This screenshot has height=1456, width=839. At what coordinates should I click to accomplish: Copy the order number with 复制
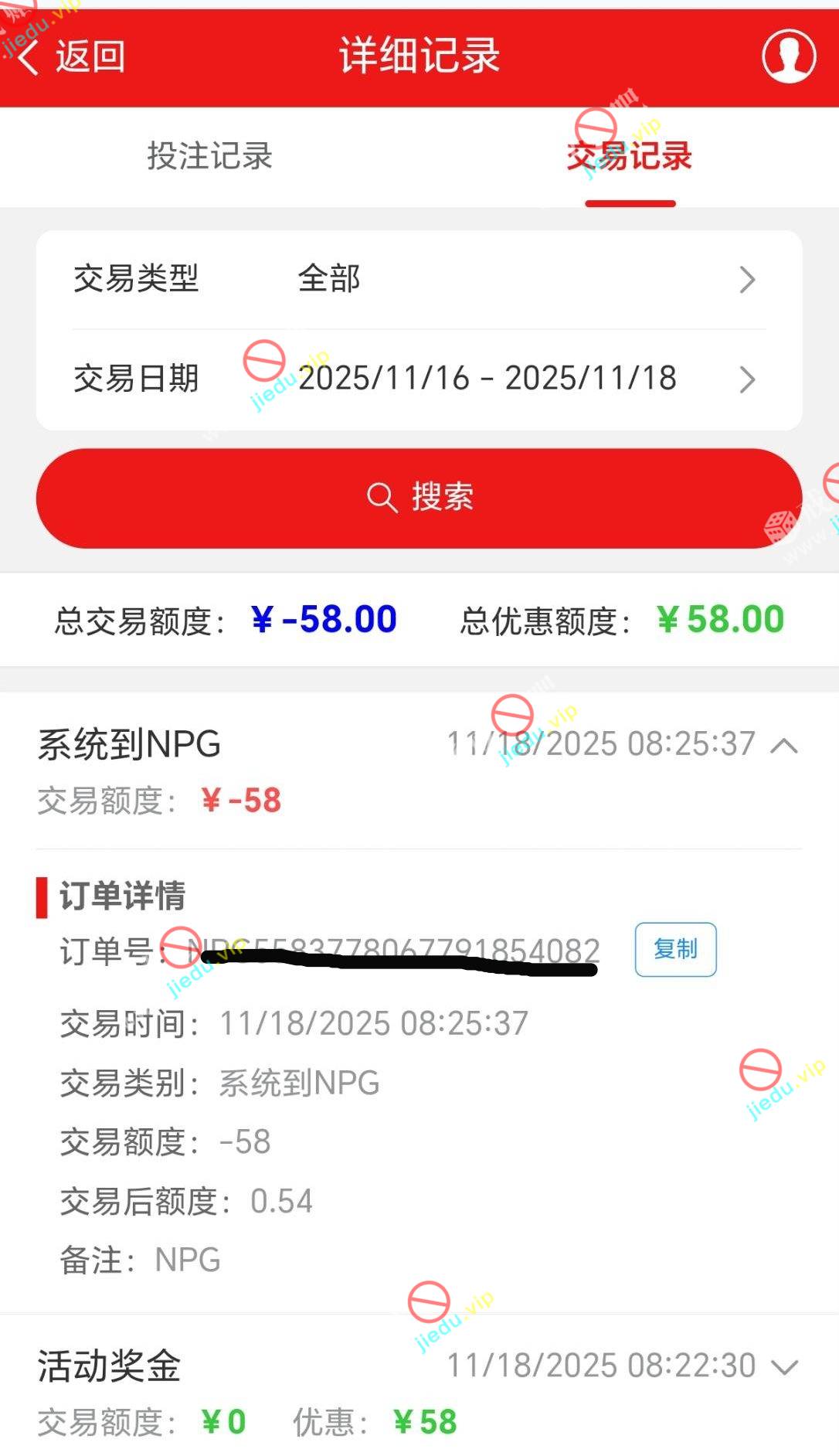click(x=675, y=949)
